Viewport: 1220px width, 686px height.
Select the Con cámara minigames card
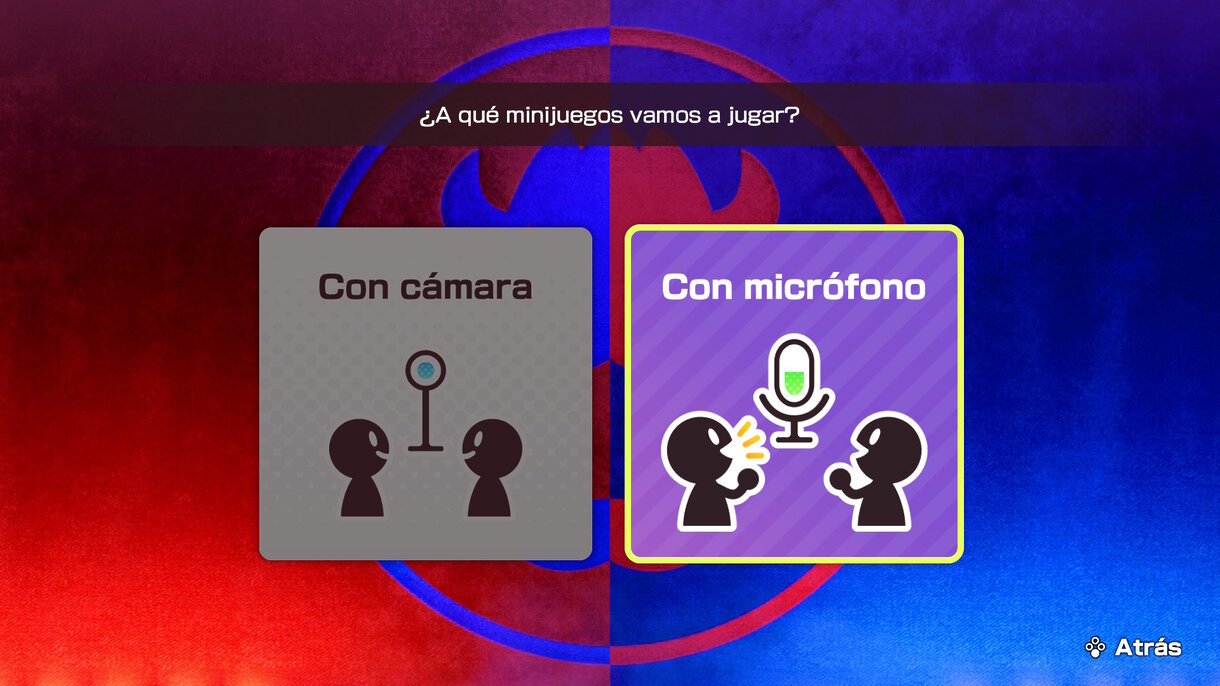(425, 393)
